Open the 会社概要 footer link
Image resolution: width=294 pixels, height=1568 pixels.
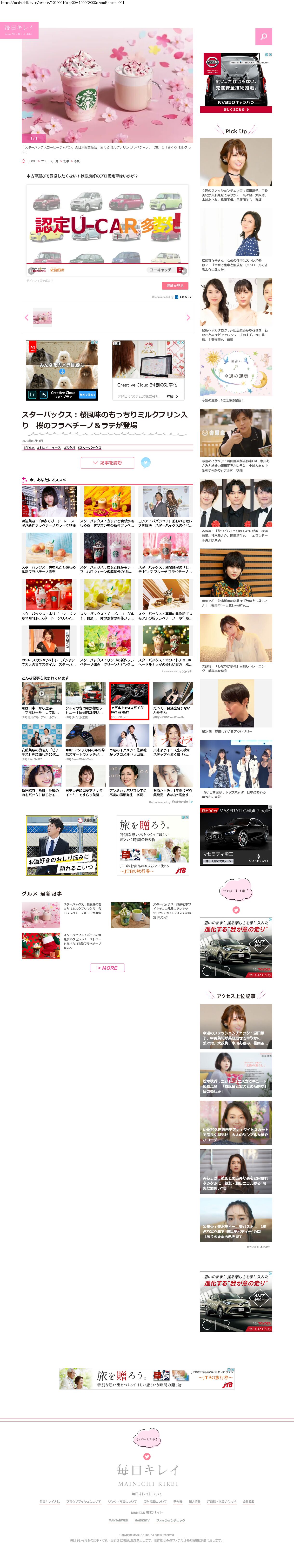(248, 1502)
